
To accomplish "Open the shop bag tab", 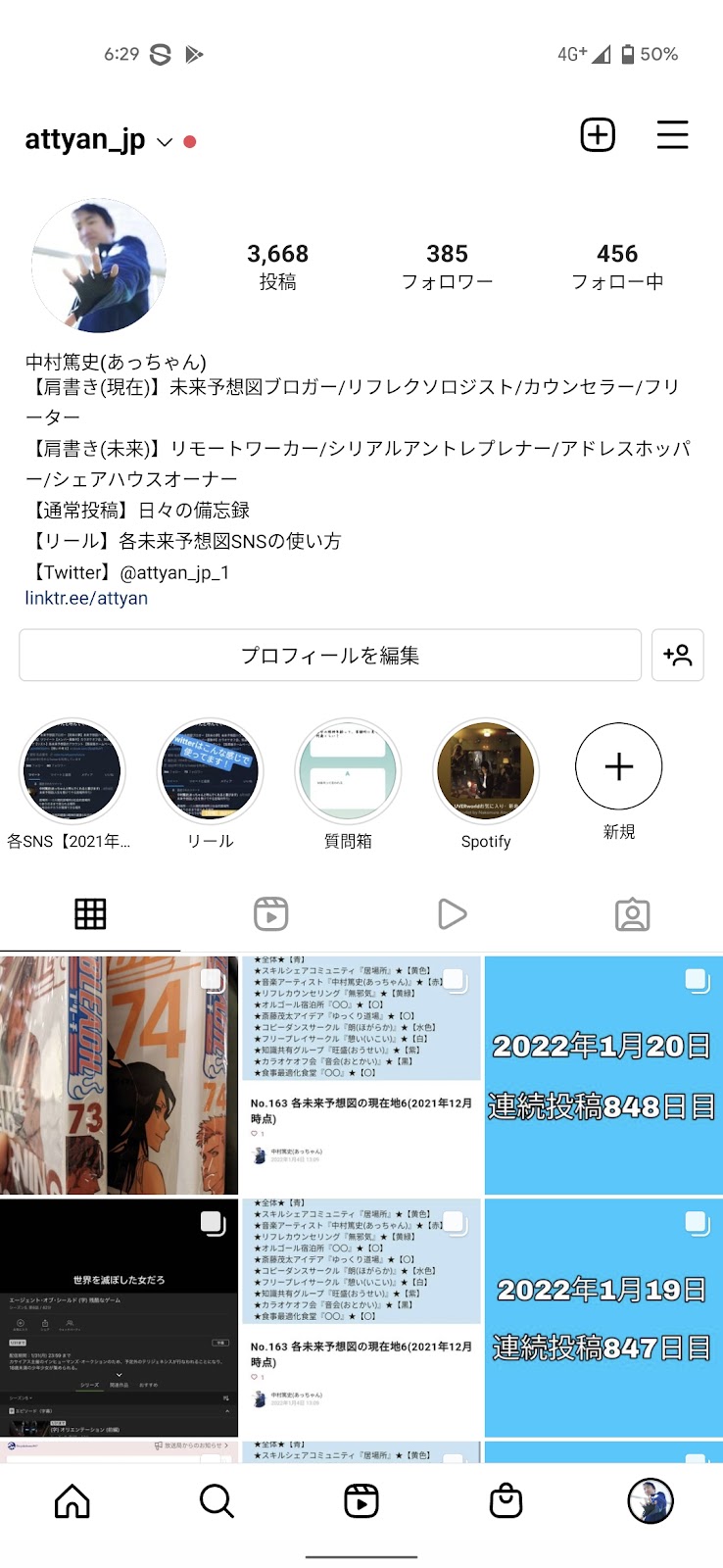I will pyautogui.click(x=506, y=1501).
